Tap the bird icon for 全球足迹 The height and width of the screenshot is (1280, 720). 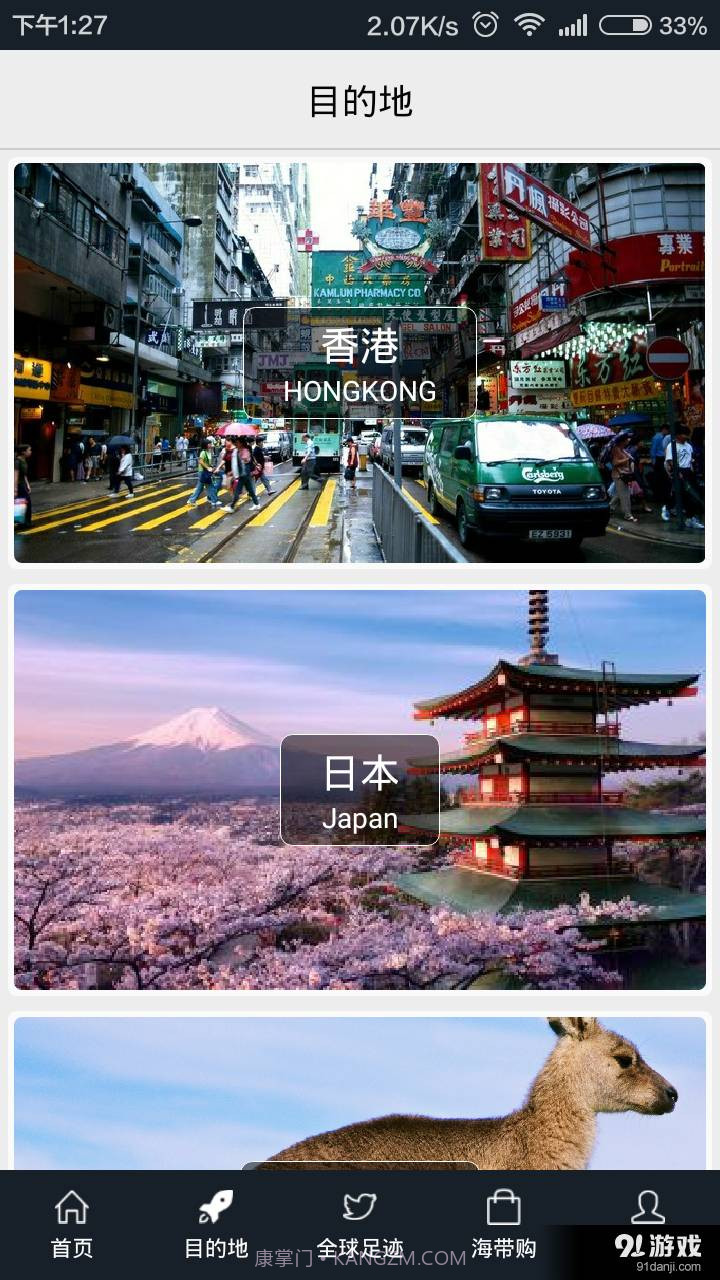pyautogui.click(x=360, y=1209)
